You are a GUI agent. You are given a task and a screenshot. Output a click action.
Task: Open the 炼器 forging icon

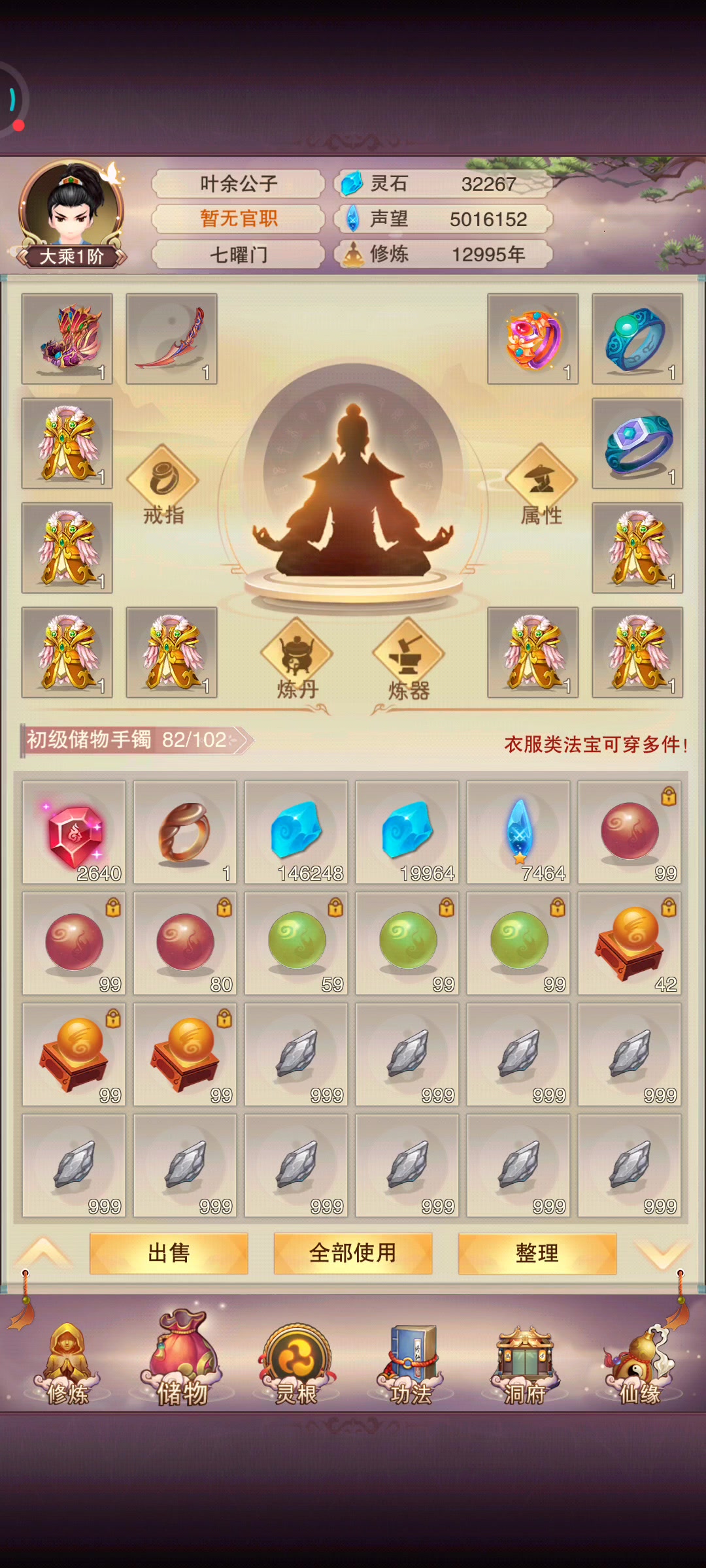409,659
